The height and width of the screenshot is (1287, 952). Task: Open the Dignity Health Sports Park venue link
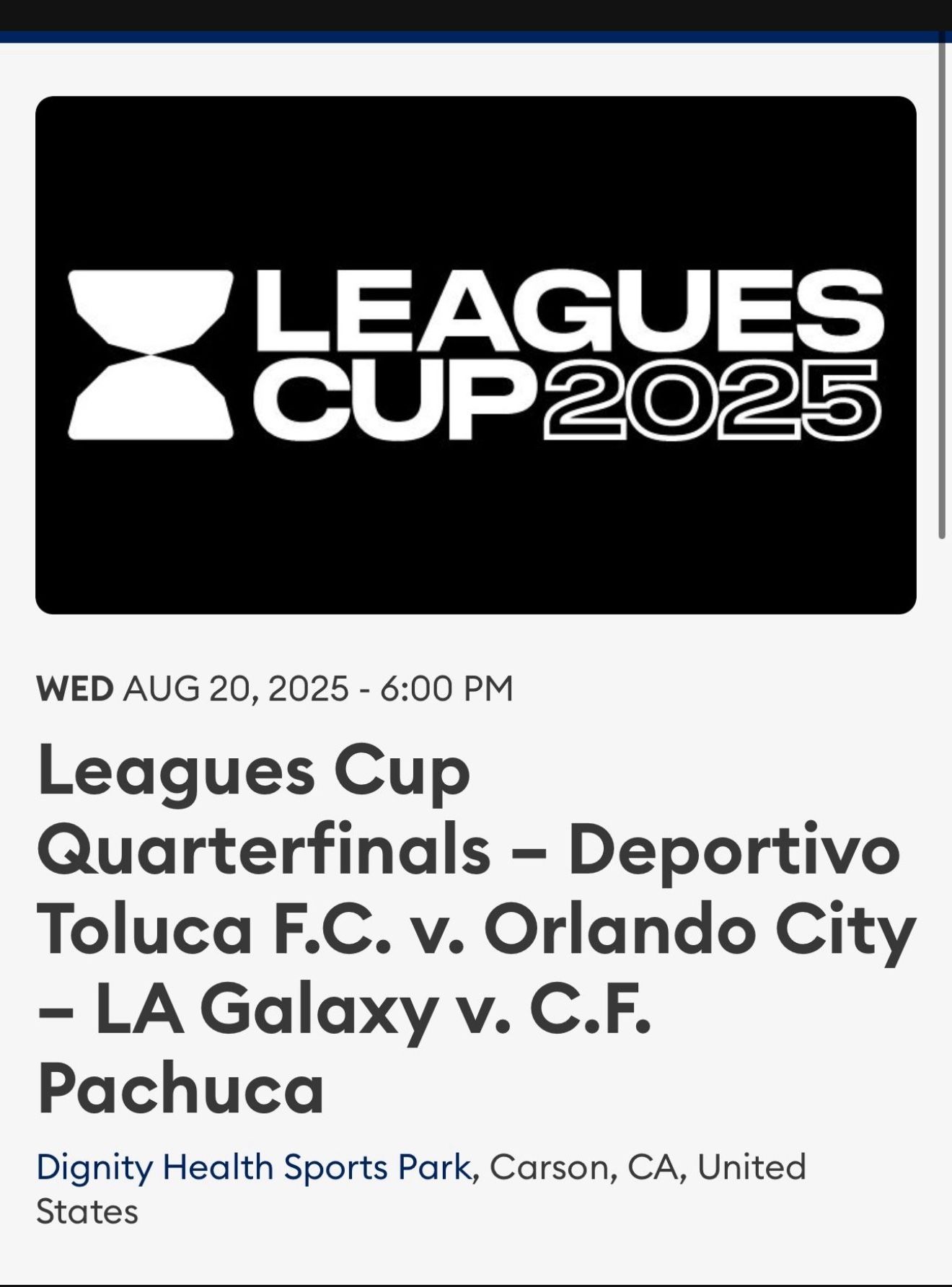click(x=255, y=1168)
